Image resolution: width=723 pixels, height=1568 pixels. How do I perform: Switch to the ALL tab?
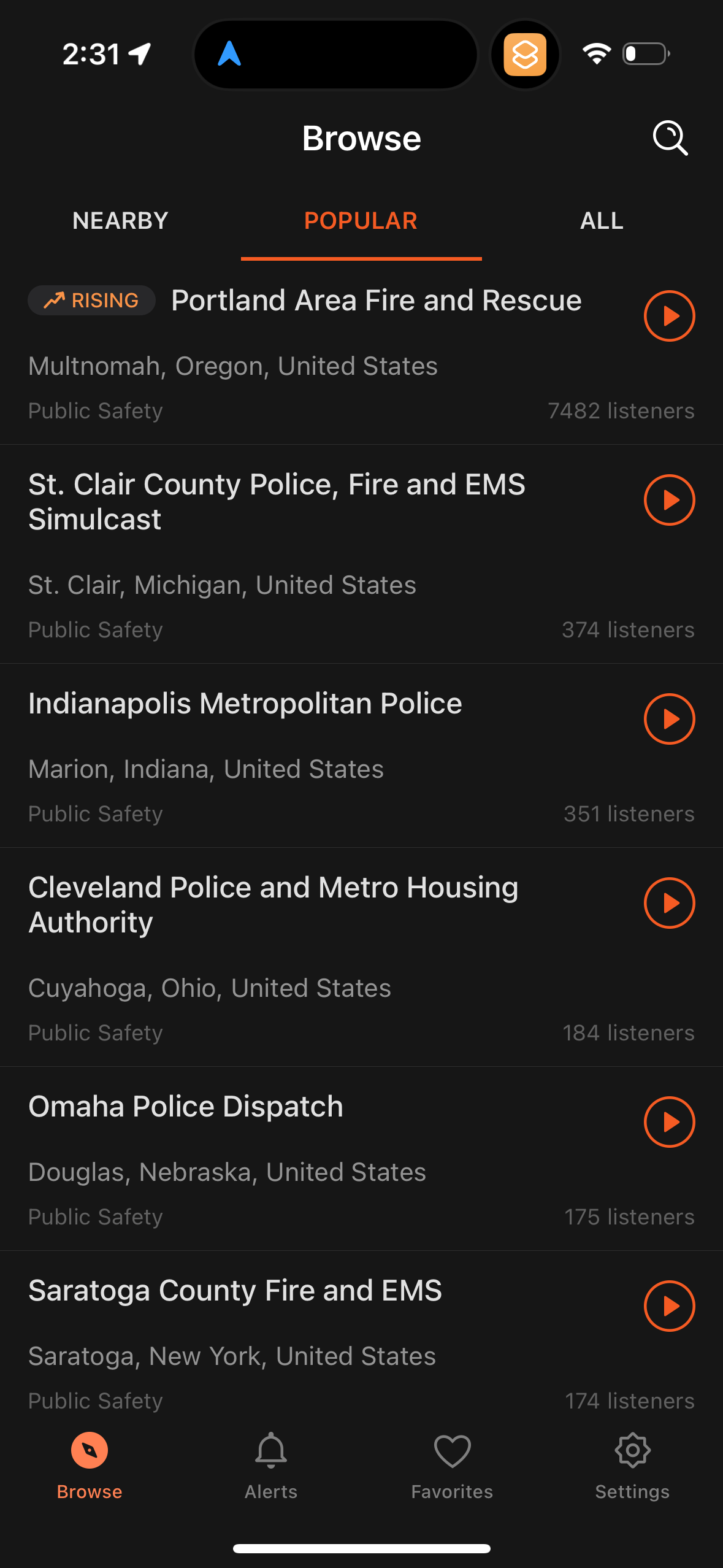pyautogui.click(x=601, y=220)
